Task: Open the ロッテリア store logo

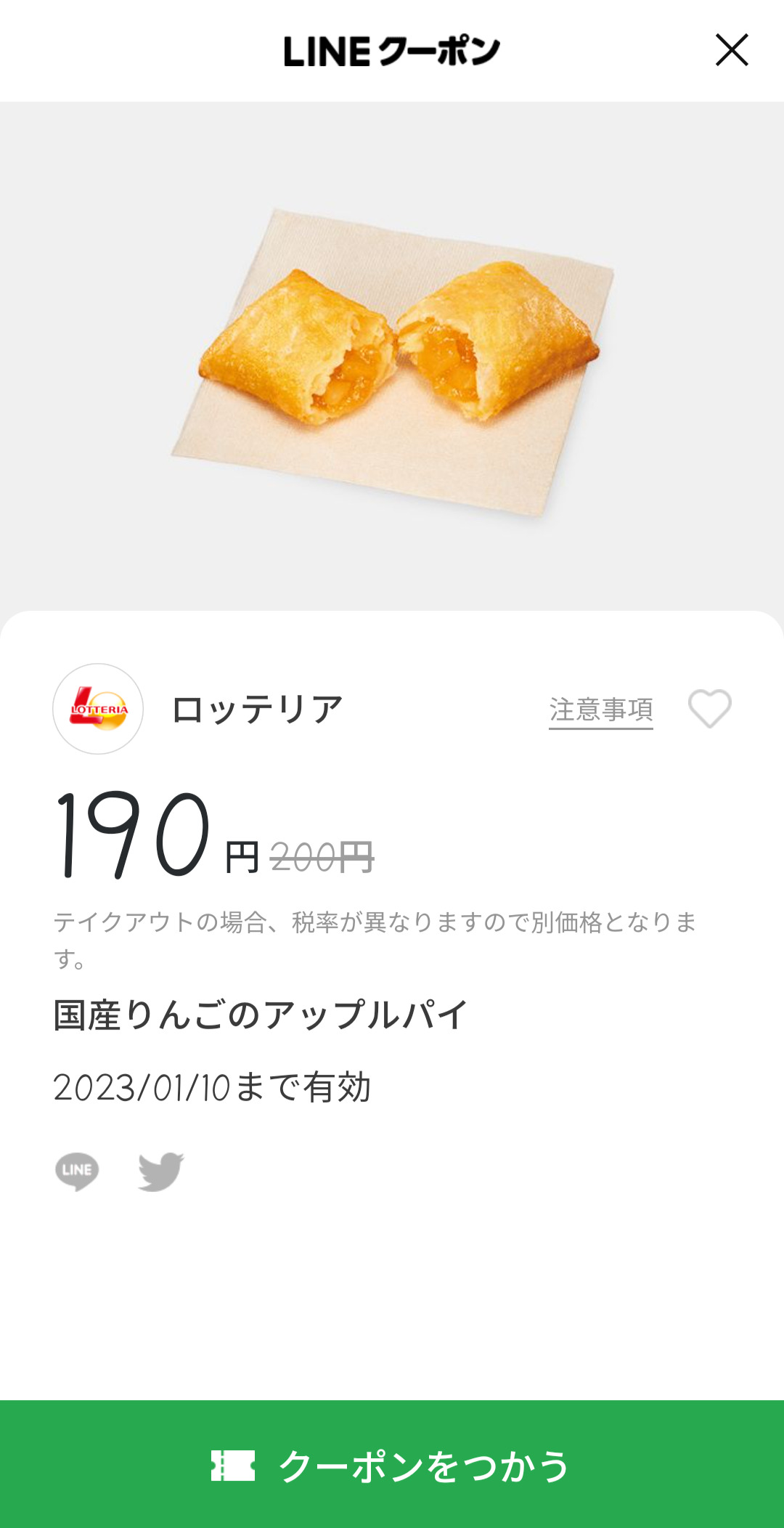Action: (98, 709)
